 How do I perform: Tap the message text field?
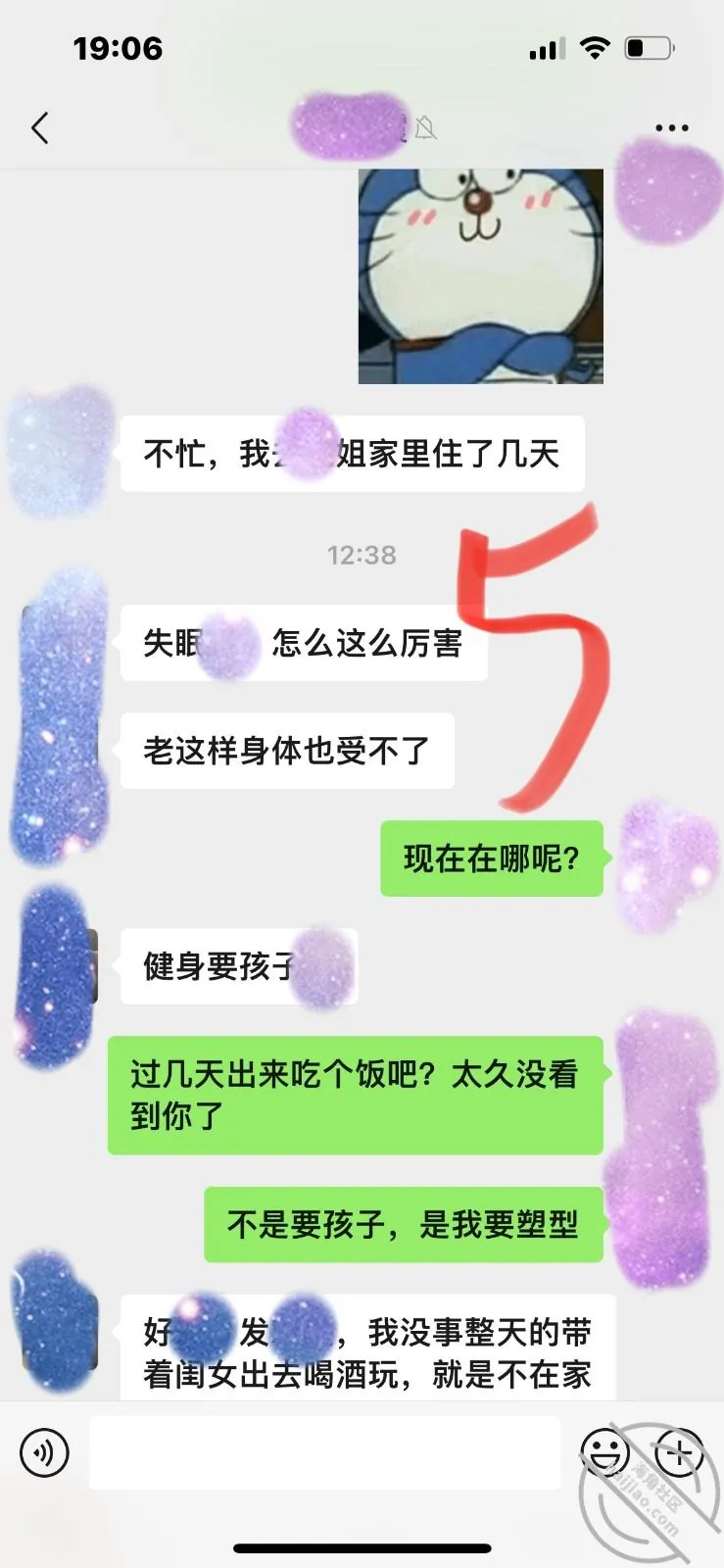point(324,1452)
